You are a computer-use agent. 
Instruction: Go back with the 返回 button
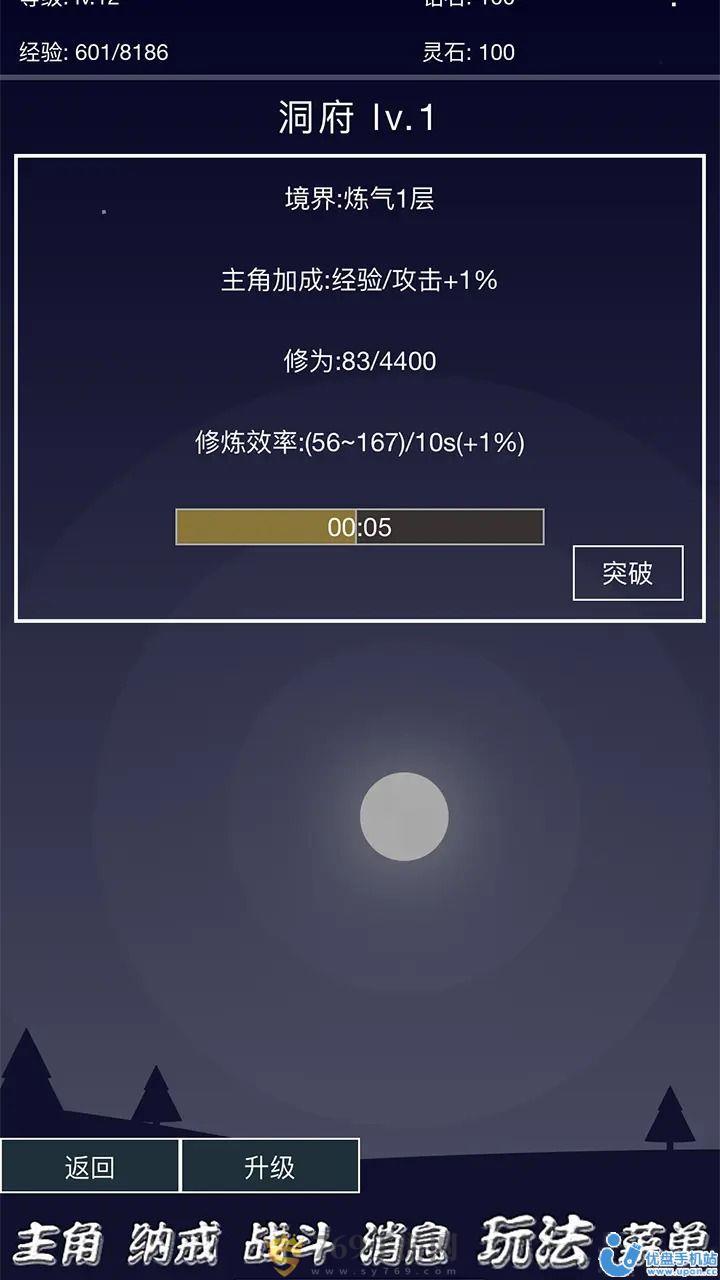(x=90, y=1166)
